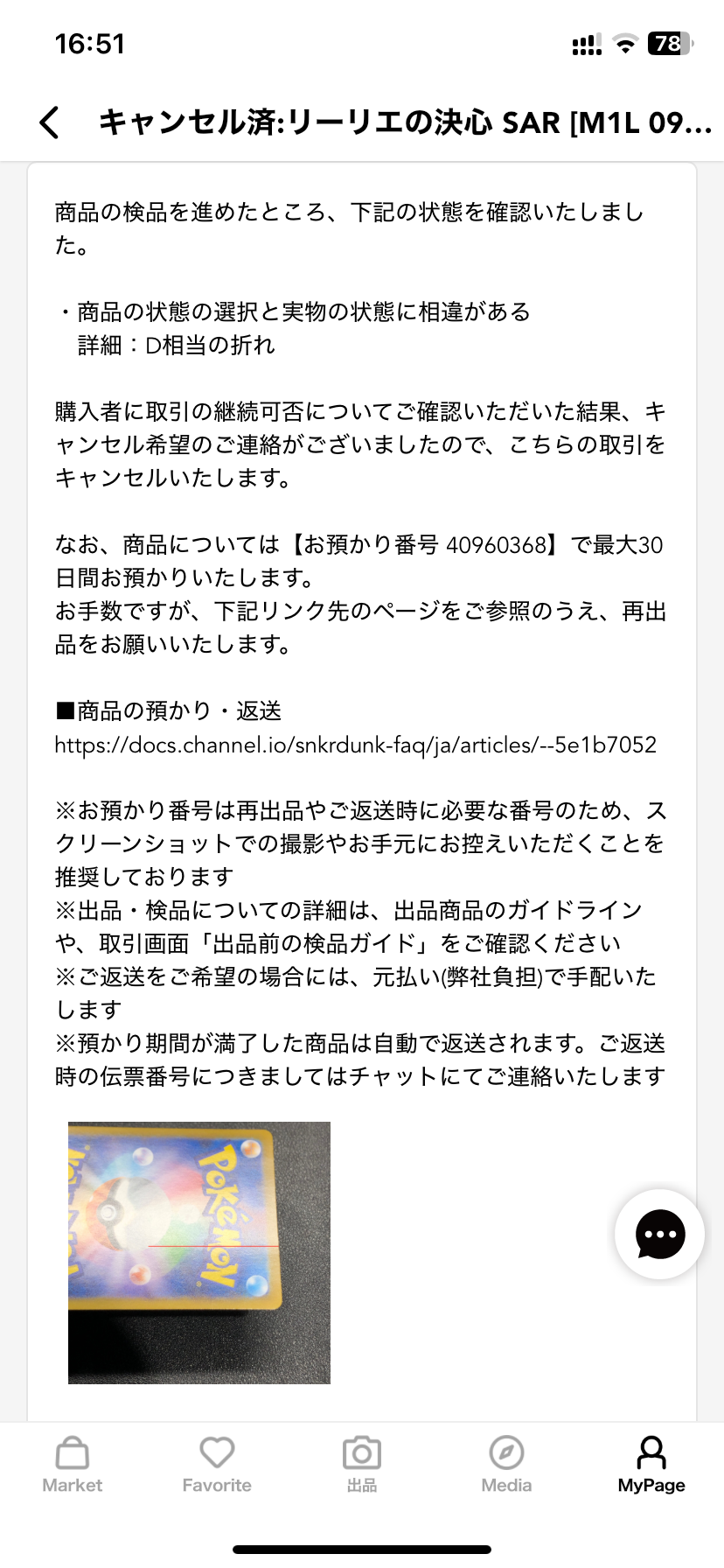View the Pokémon card inspection photo
The width and height of the screenshot is (724, 1568).
tap(199, 1253)
